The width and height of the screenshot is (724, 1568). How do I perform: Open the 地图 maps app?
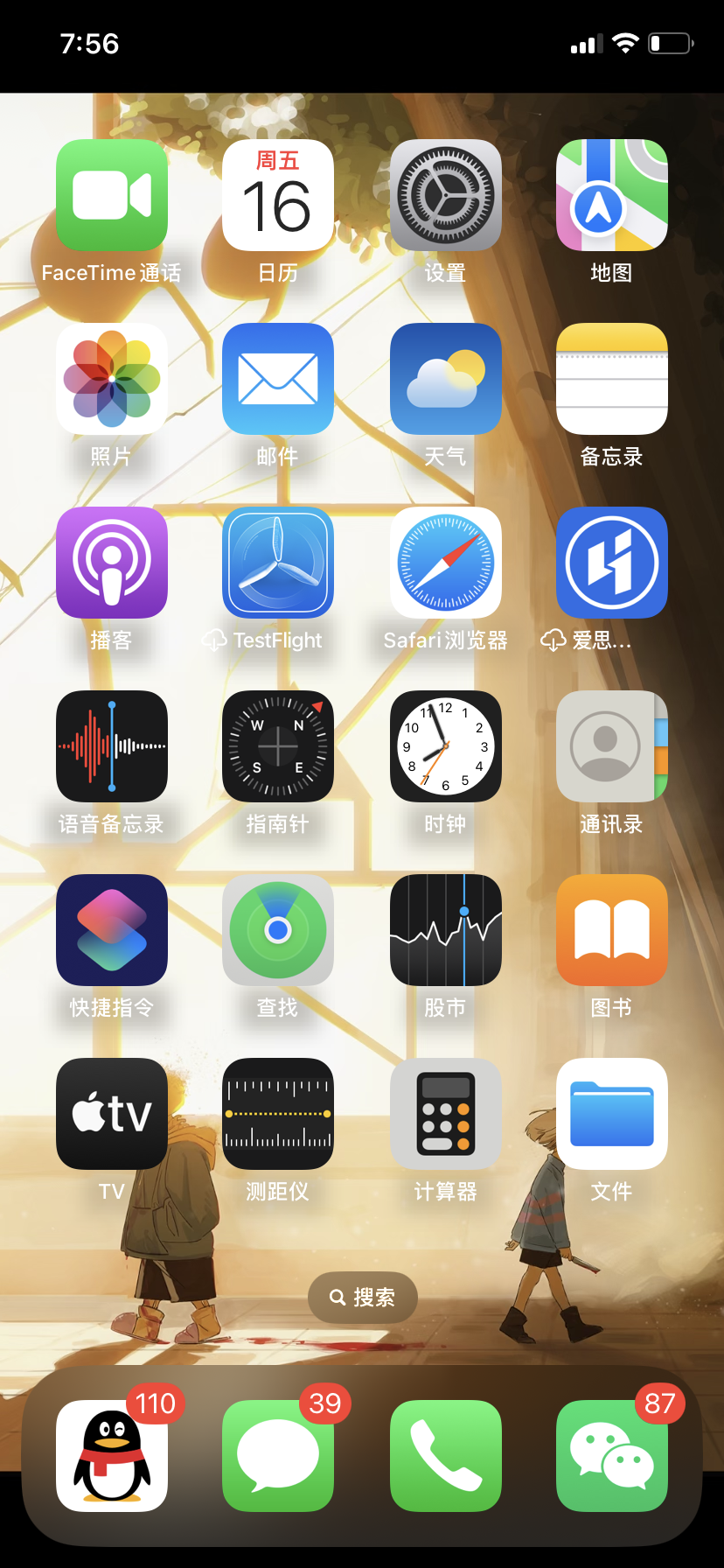pyautogui.click(x=611, y=195)
